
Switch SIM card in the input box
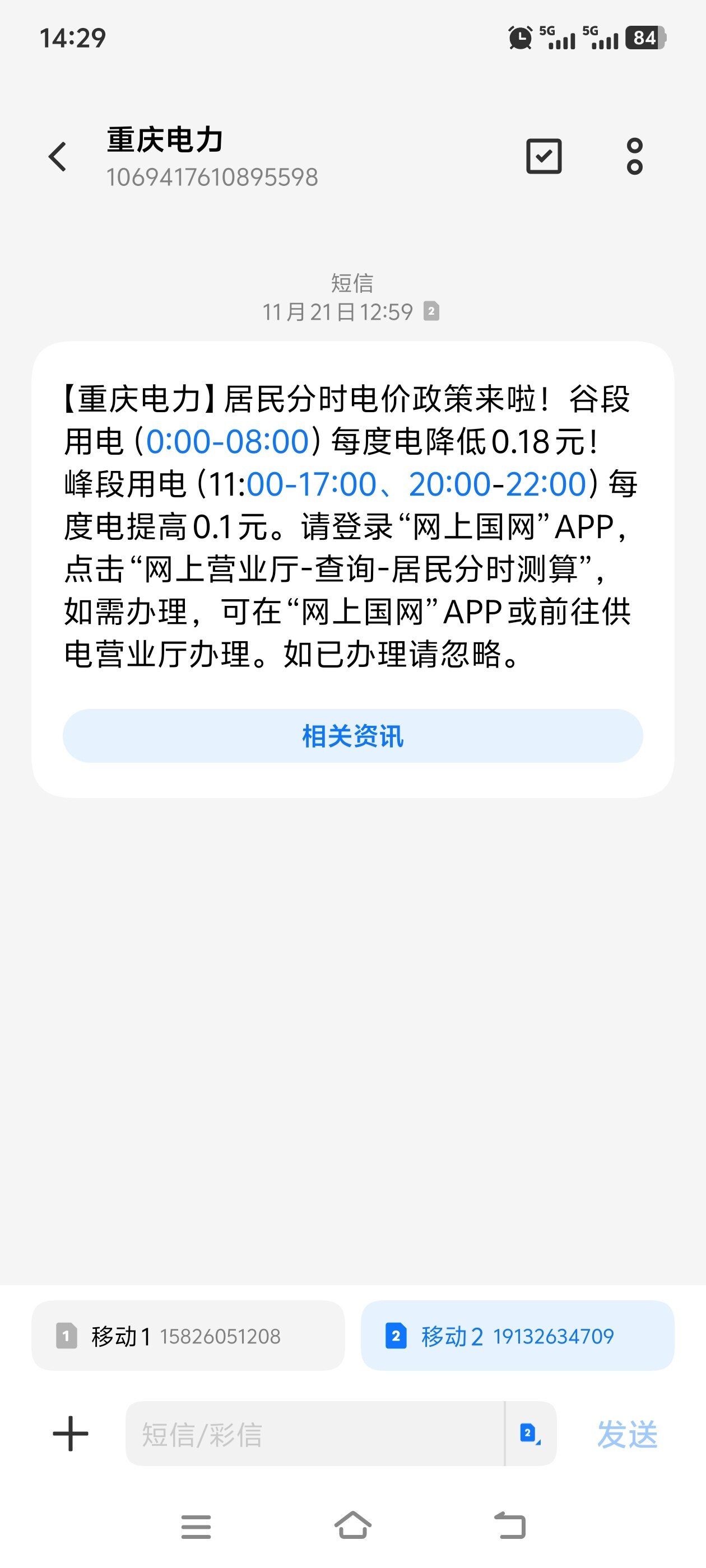(531, 1434)
